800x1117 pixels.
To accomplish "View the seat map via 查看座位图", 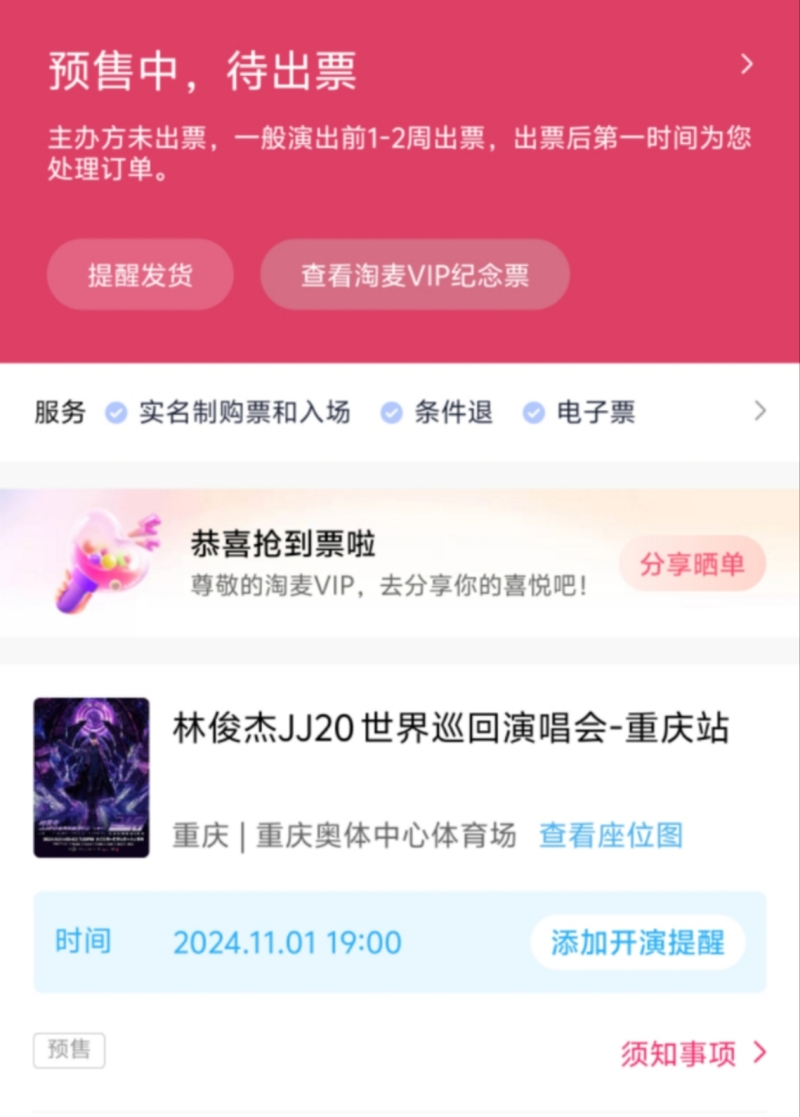I will coord(611,835).
